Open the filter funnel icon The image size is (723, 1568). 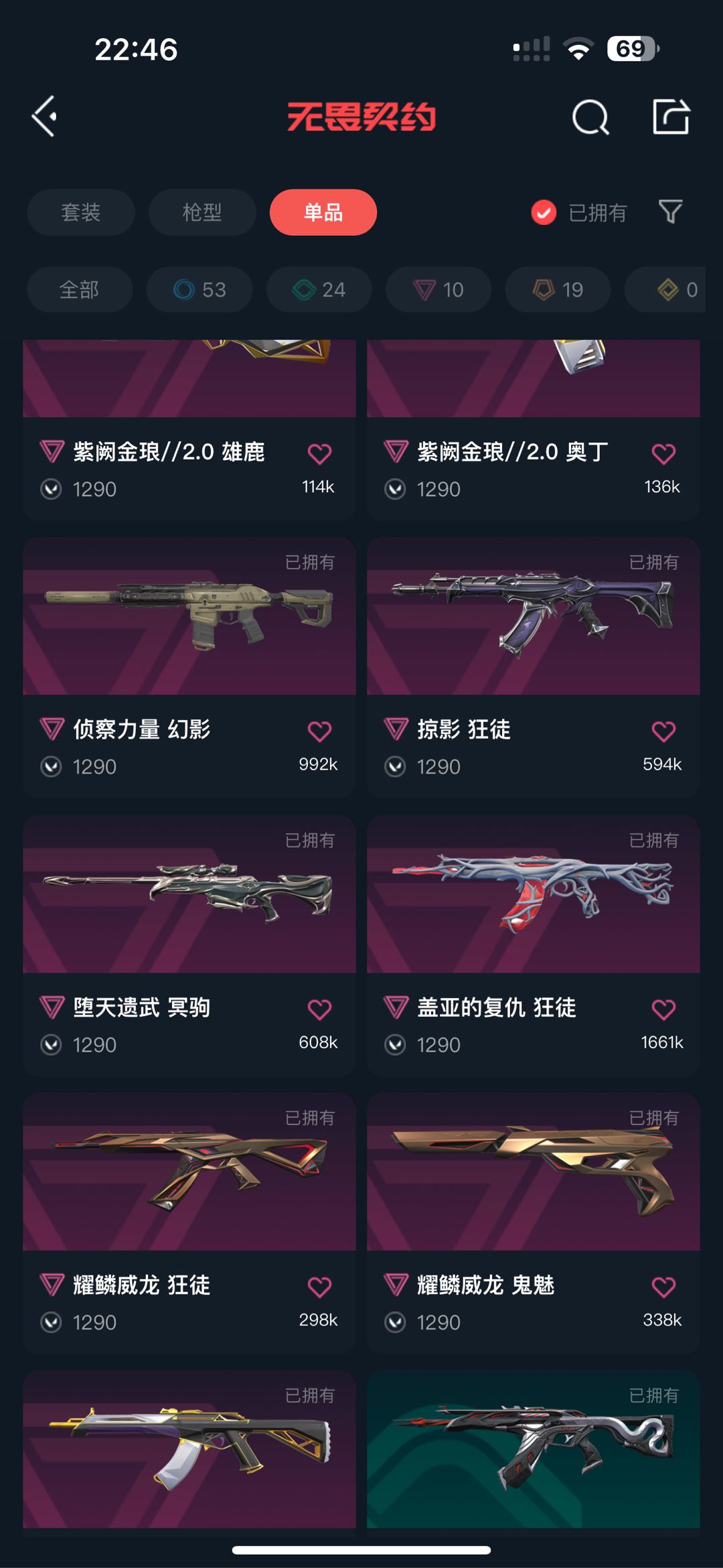click(670, 212)
